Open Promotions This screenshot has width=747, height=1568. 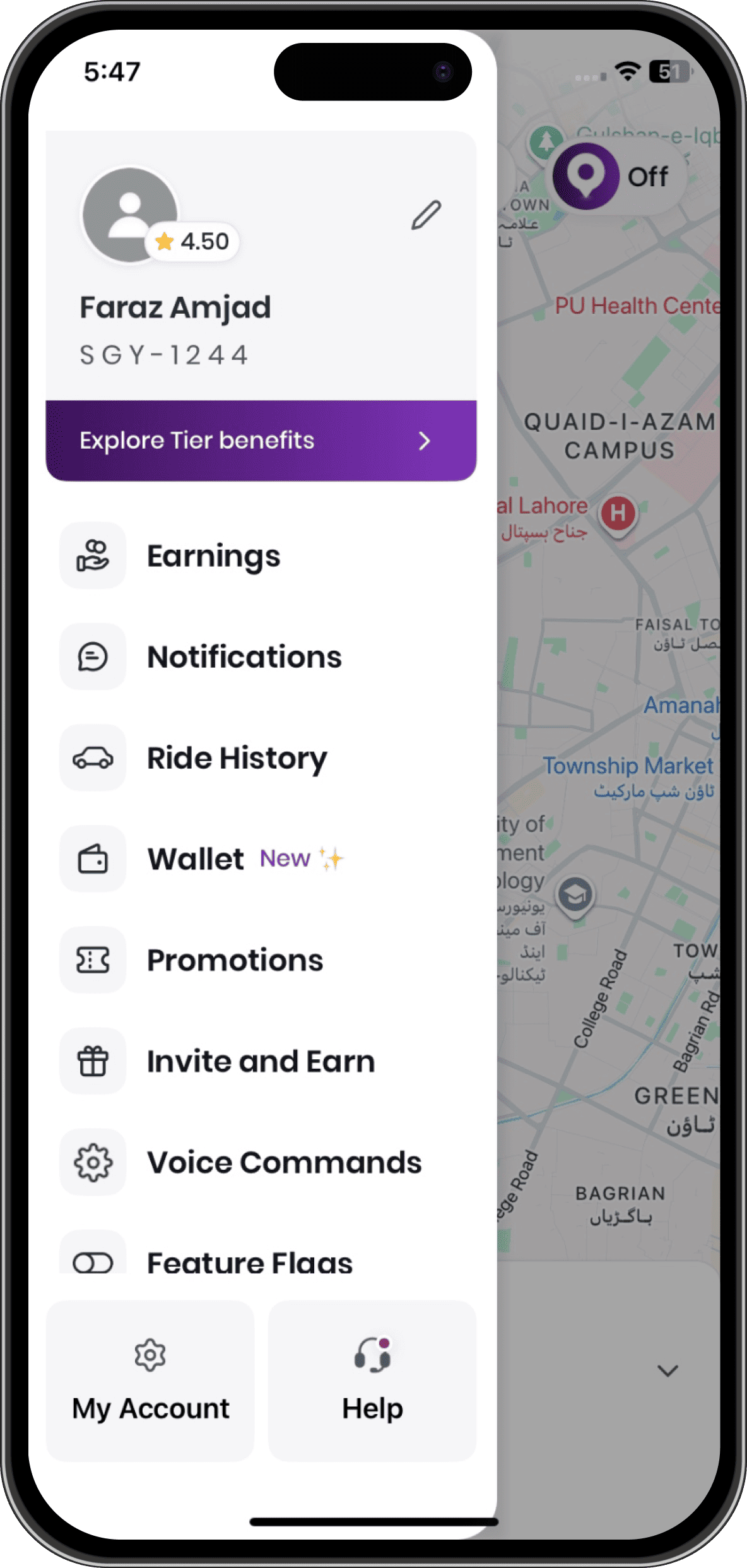pyautogui.click(x=235, y=960)
